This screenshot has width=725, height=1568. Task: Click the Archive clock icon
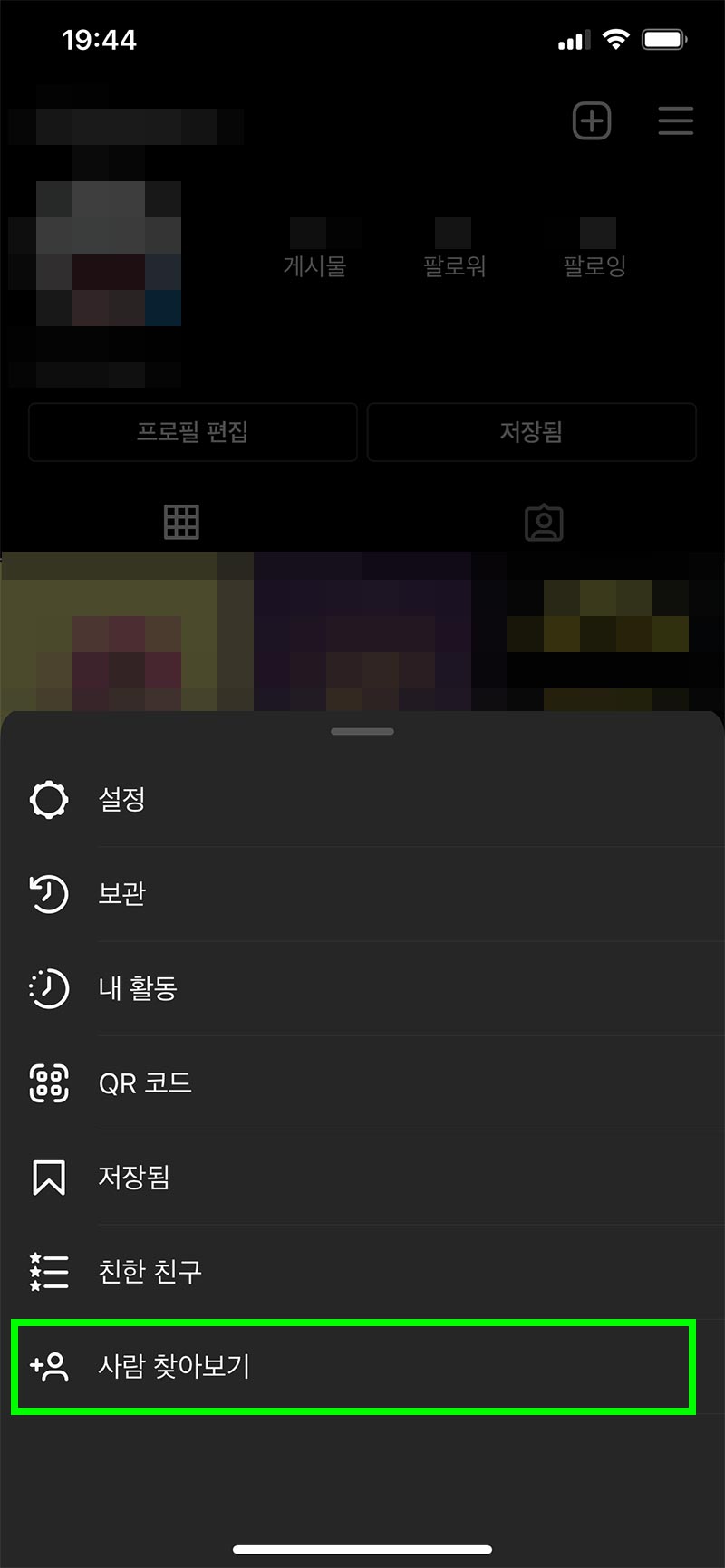[47, 894]
